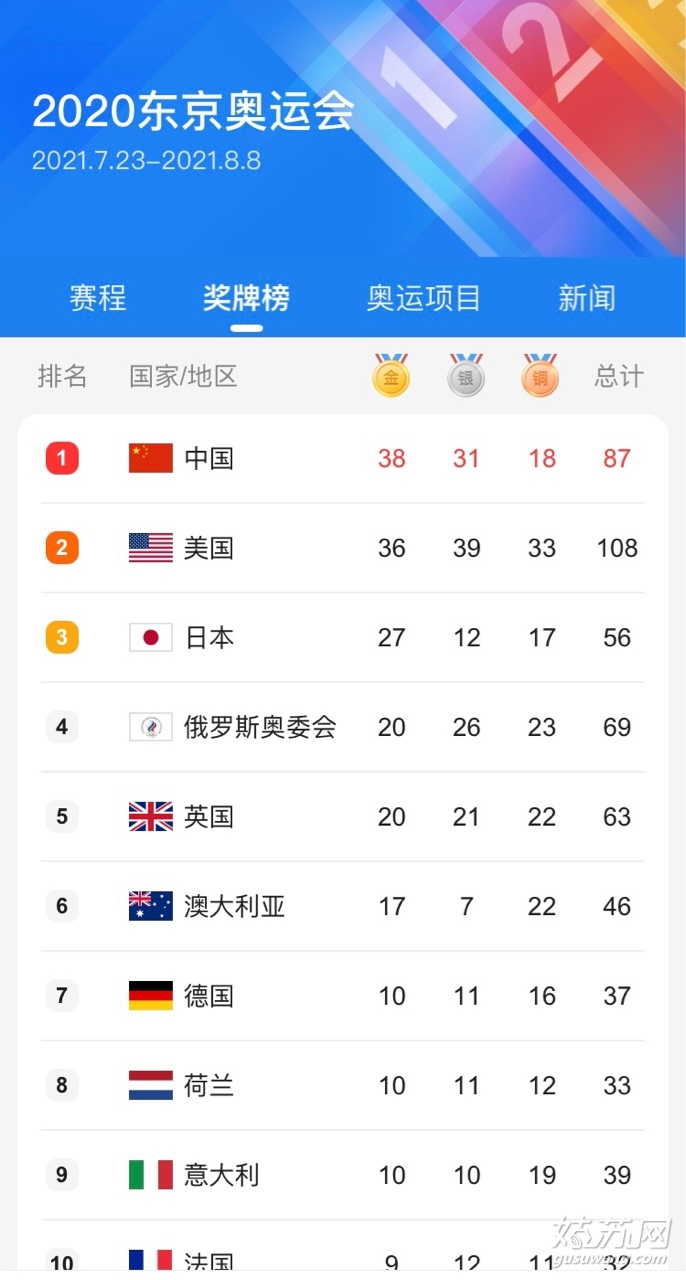The height and width of the screenshot is (1280, 686).
Task: Tap the 英国 row
Action: pos(343,817)
